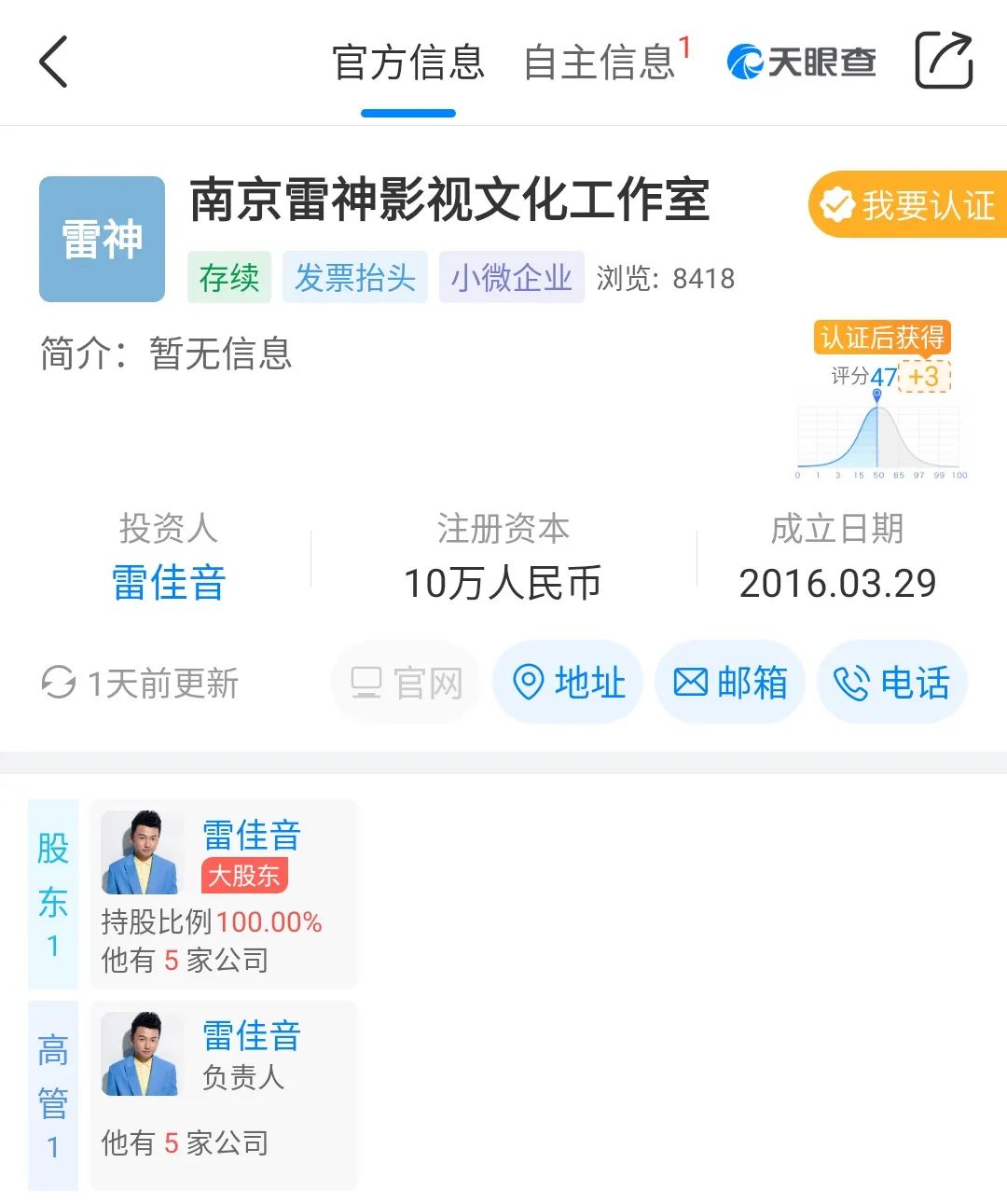Open investor 雷佳音 link

coord(169,583)
